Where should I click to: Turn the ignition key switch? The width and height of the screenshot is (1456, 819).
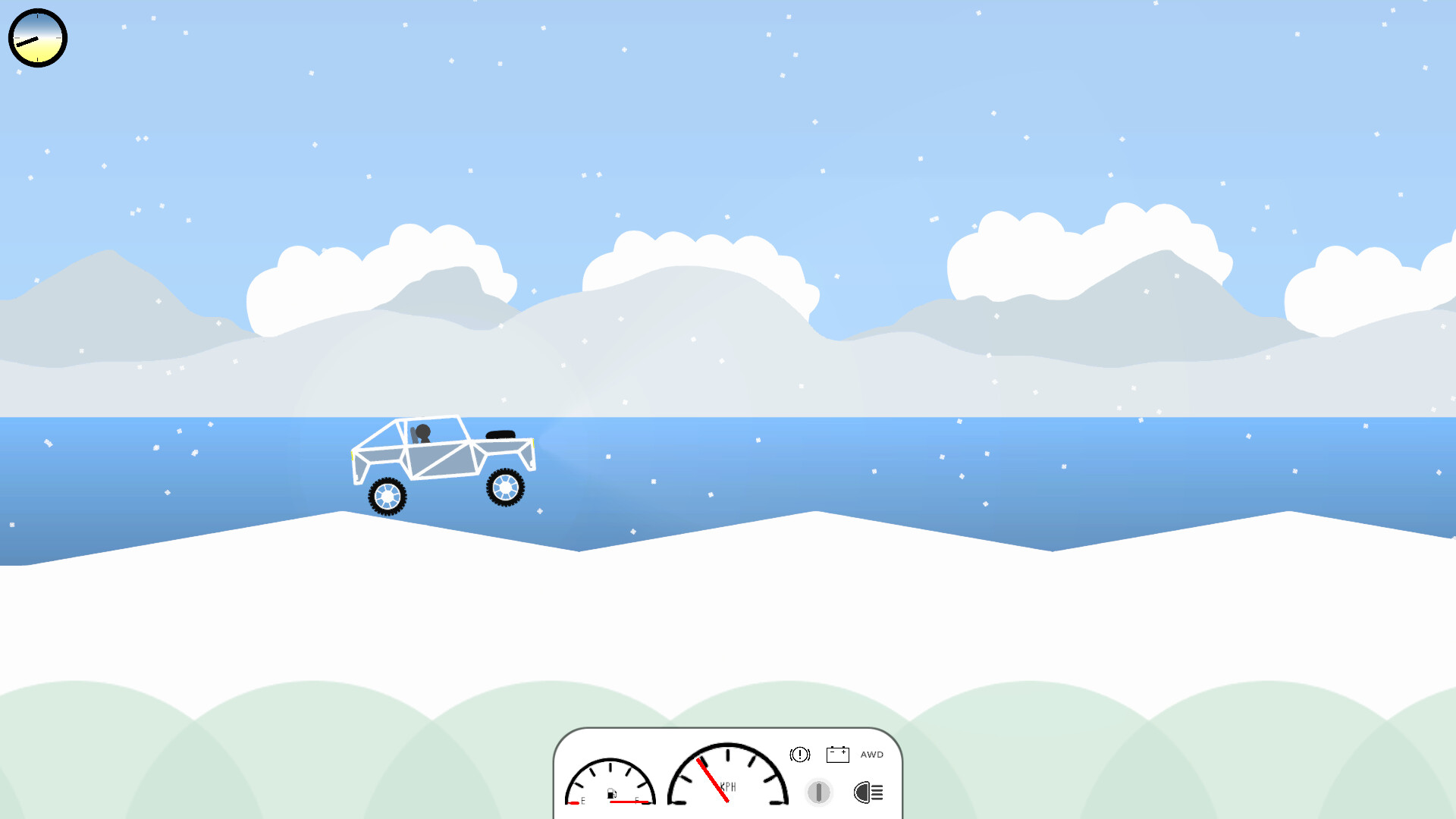818,792
